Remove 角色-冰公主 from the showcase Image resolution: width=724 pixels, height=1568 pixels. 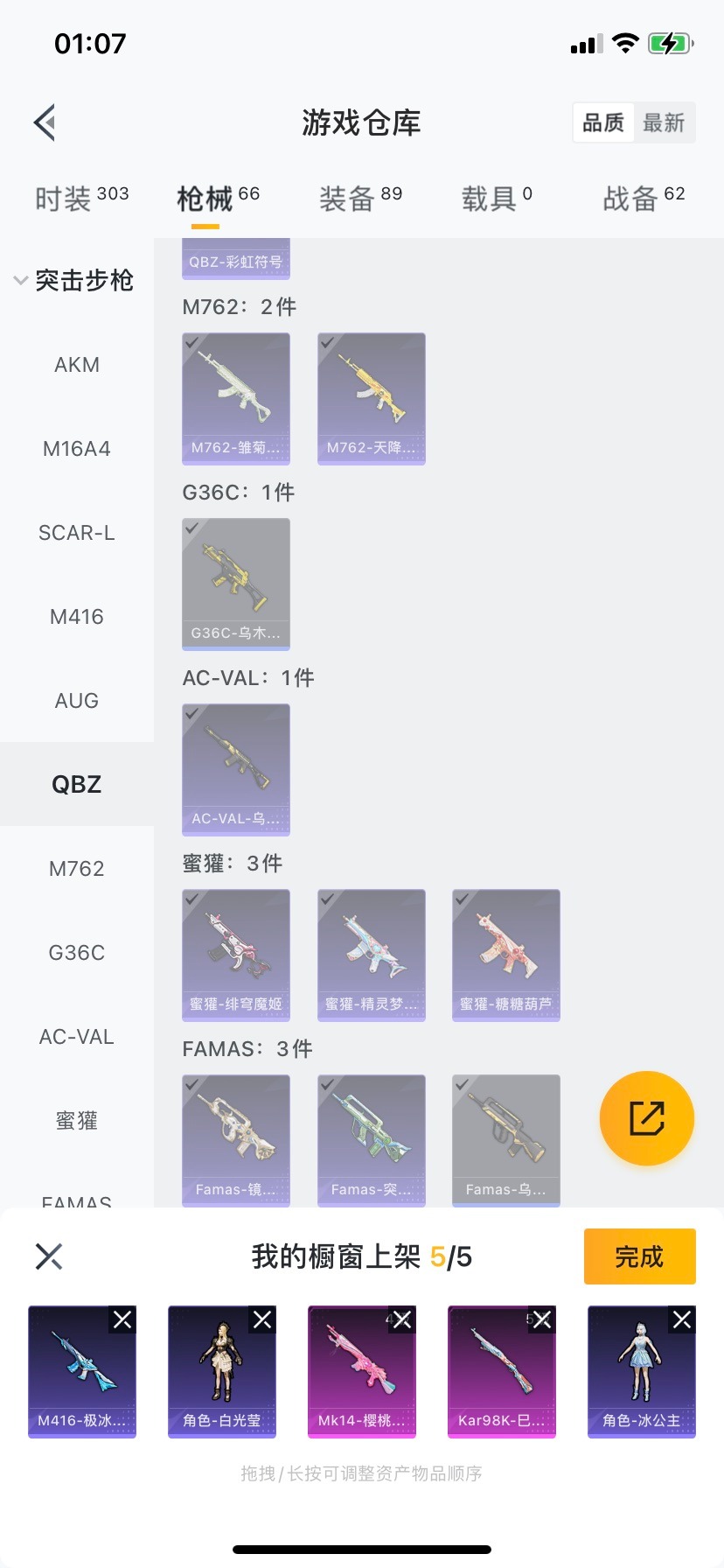(682, 1319)
